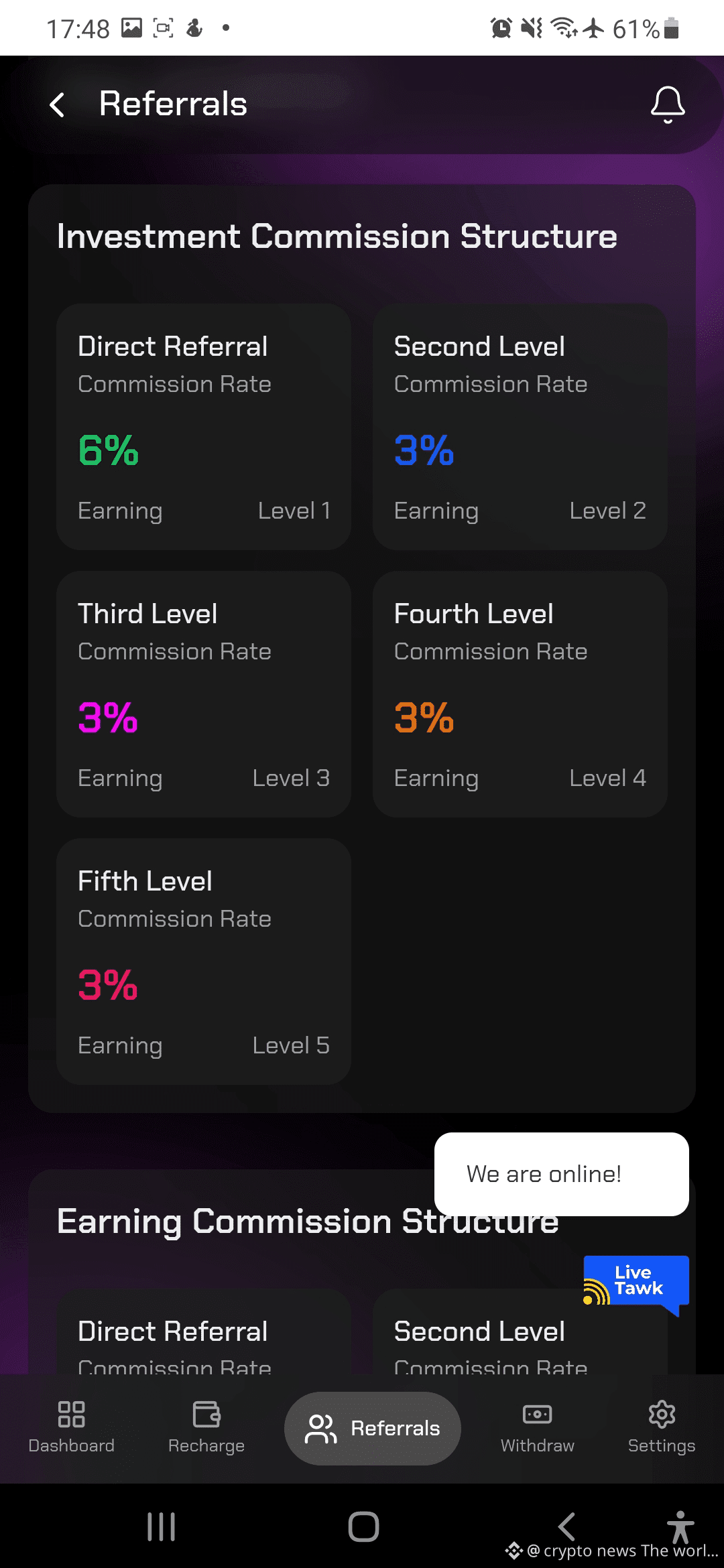Go back from the Referrals page
The height and width of the screenshot is (1568, 724).
click(58, 105)
